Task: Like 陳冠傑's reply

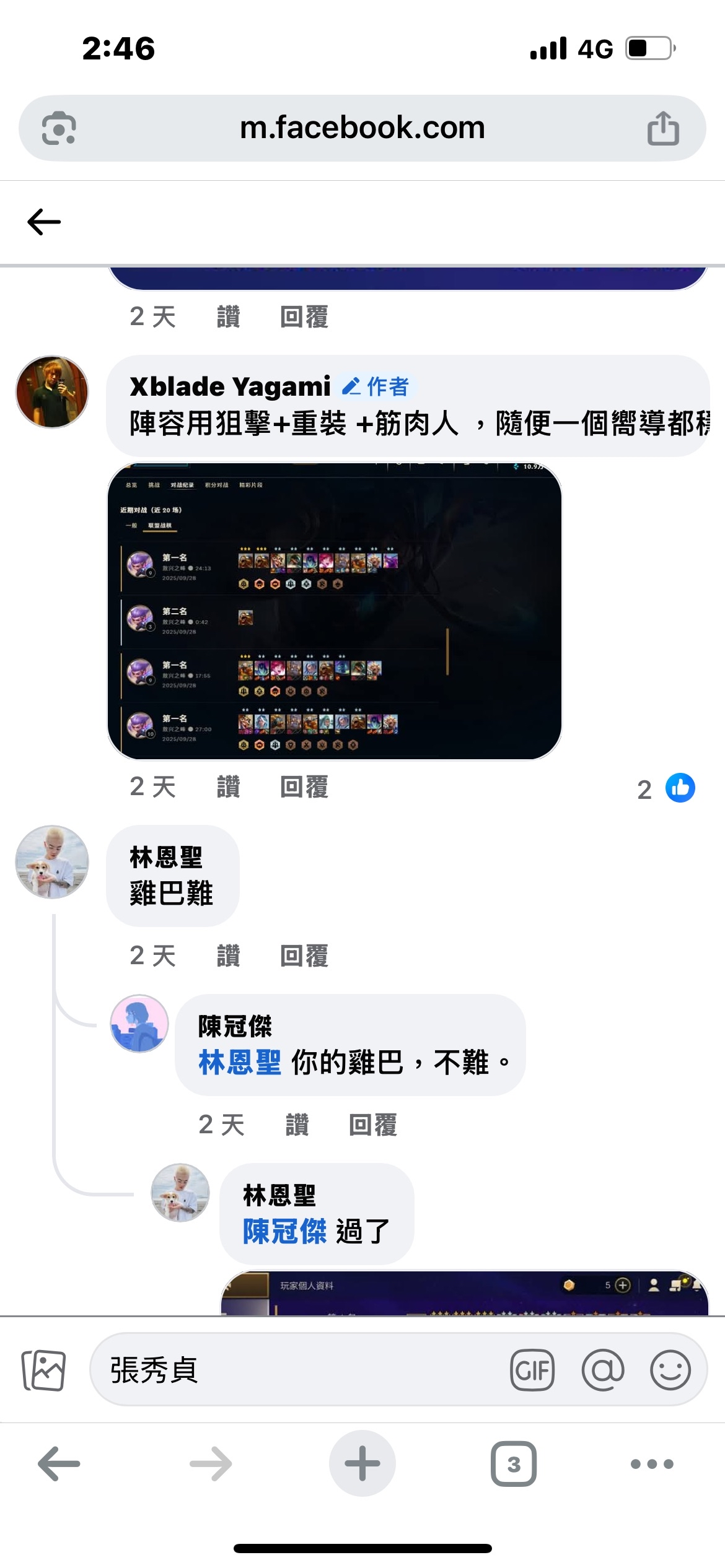Action: click(x=297, y=1125)
